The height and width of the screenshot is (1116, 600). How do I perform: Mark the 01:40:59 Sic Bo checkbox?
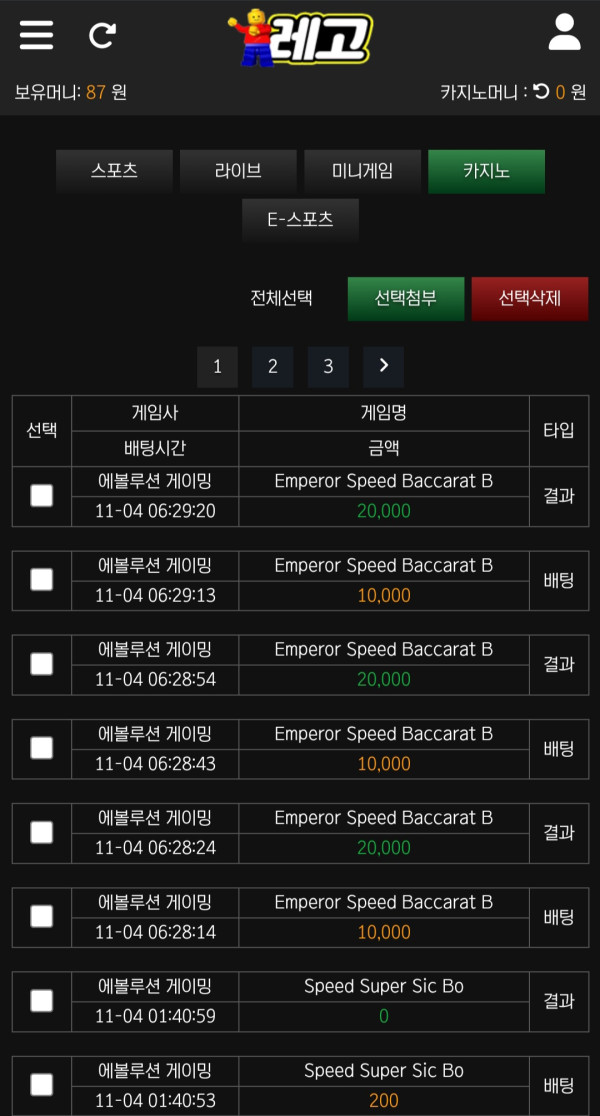click(x=42, y=1000)
